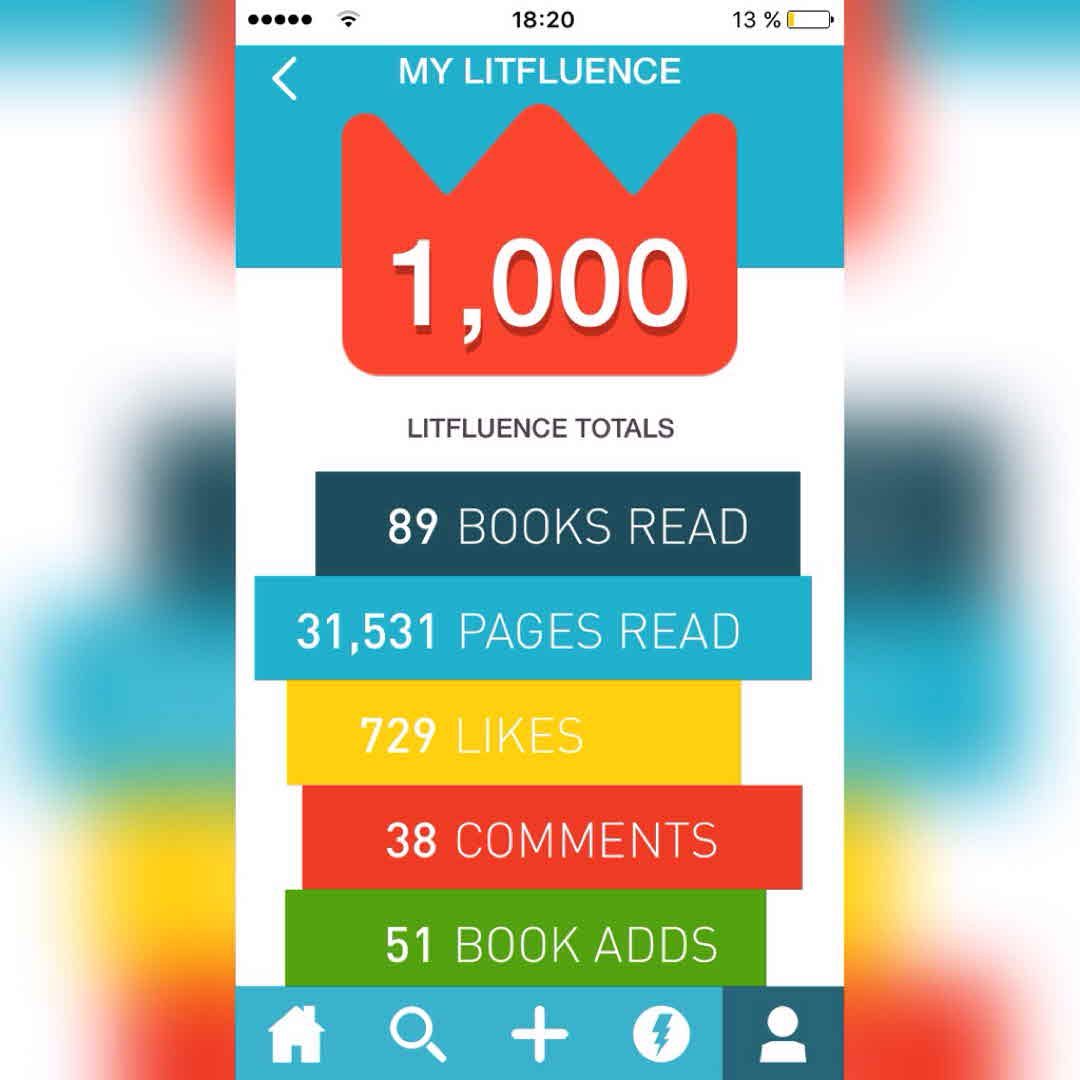Screen dimensions: 1080x1080
Task: Open the lightning bolt activity tab
Action: click(x=661, y=1033)
